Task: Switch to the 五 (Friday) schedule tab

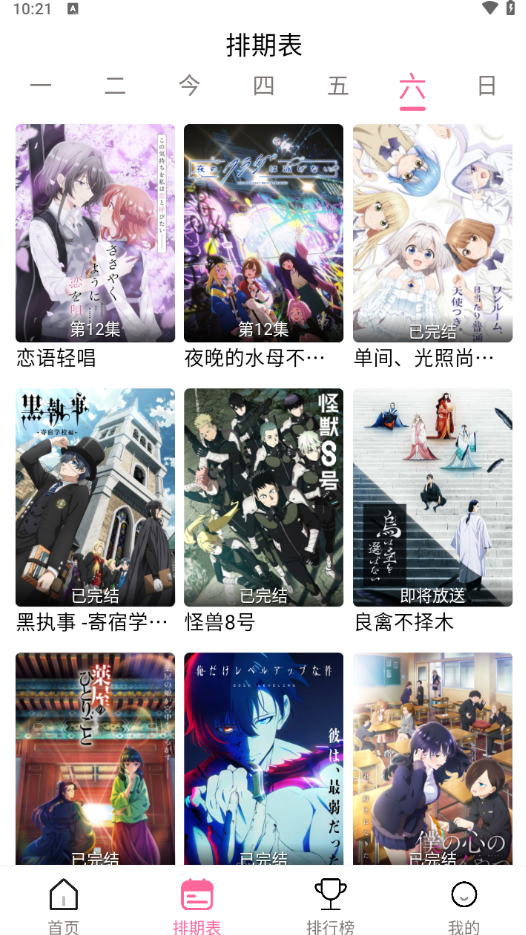Action: pos(338,86)
